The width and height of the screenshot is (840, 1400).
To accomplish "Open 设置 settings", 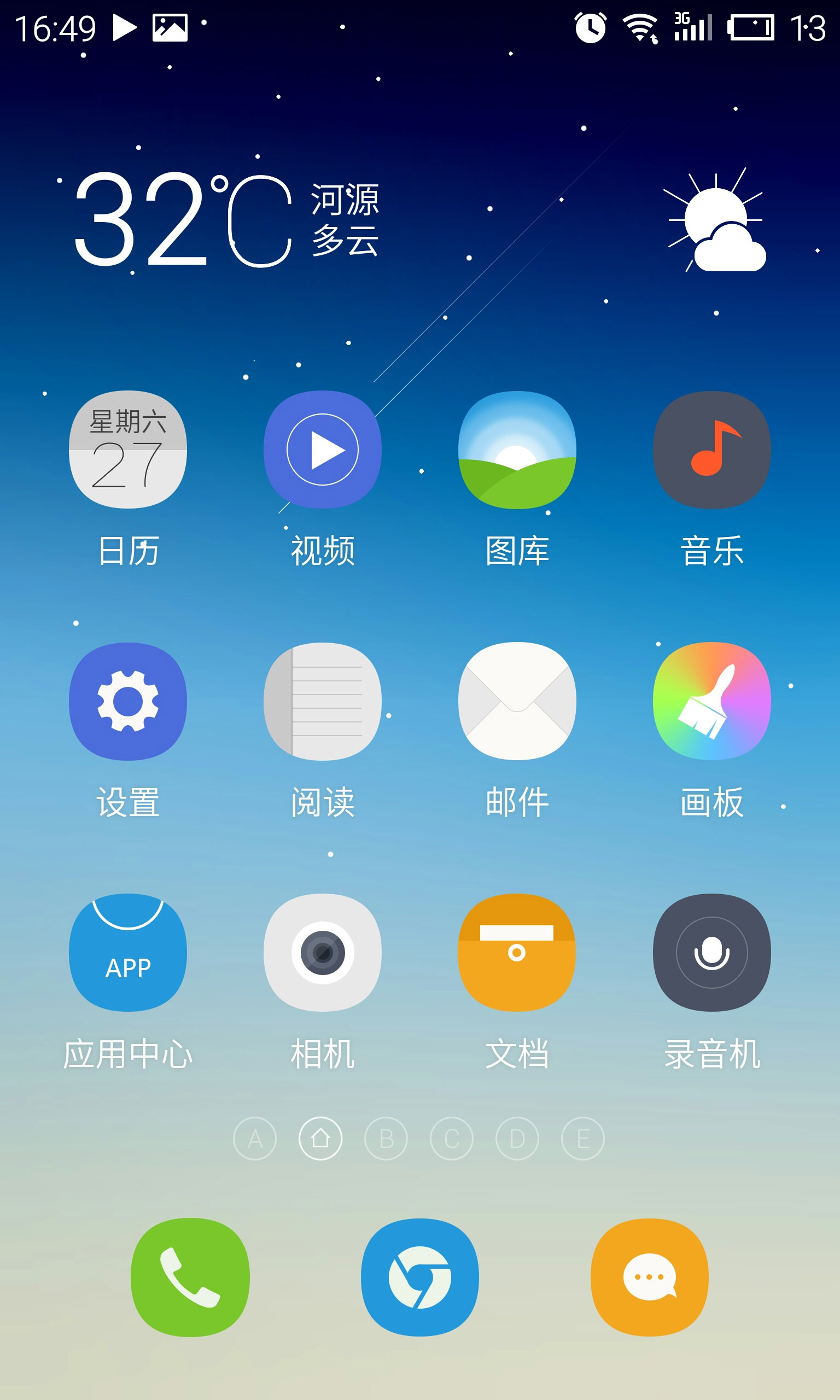I will point(128,701).
